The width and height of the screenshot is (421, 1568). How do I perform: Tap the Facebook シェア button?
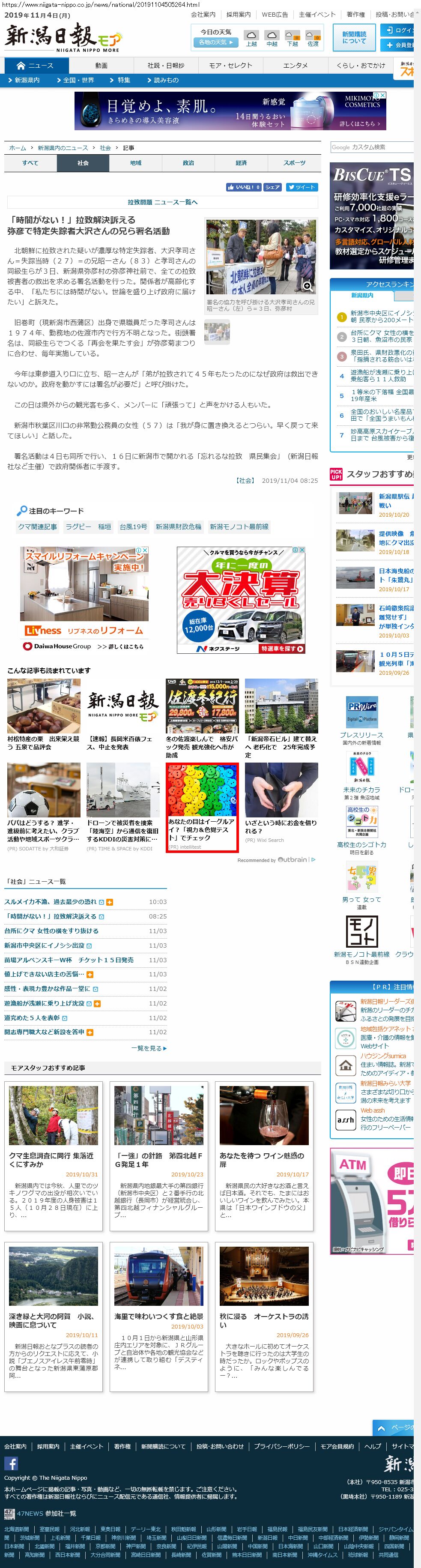(272, 188)
